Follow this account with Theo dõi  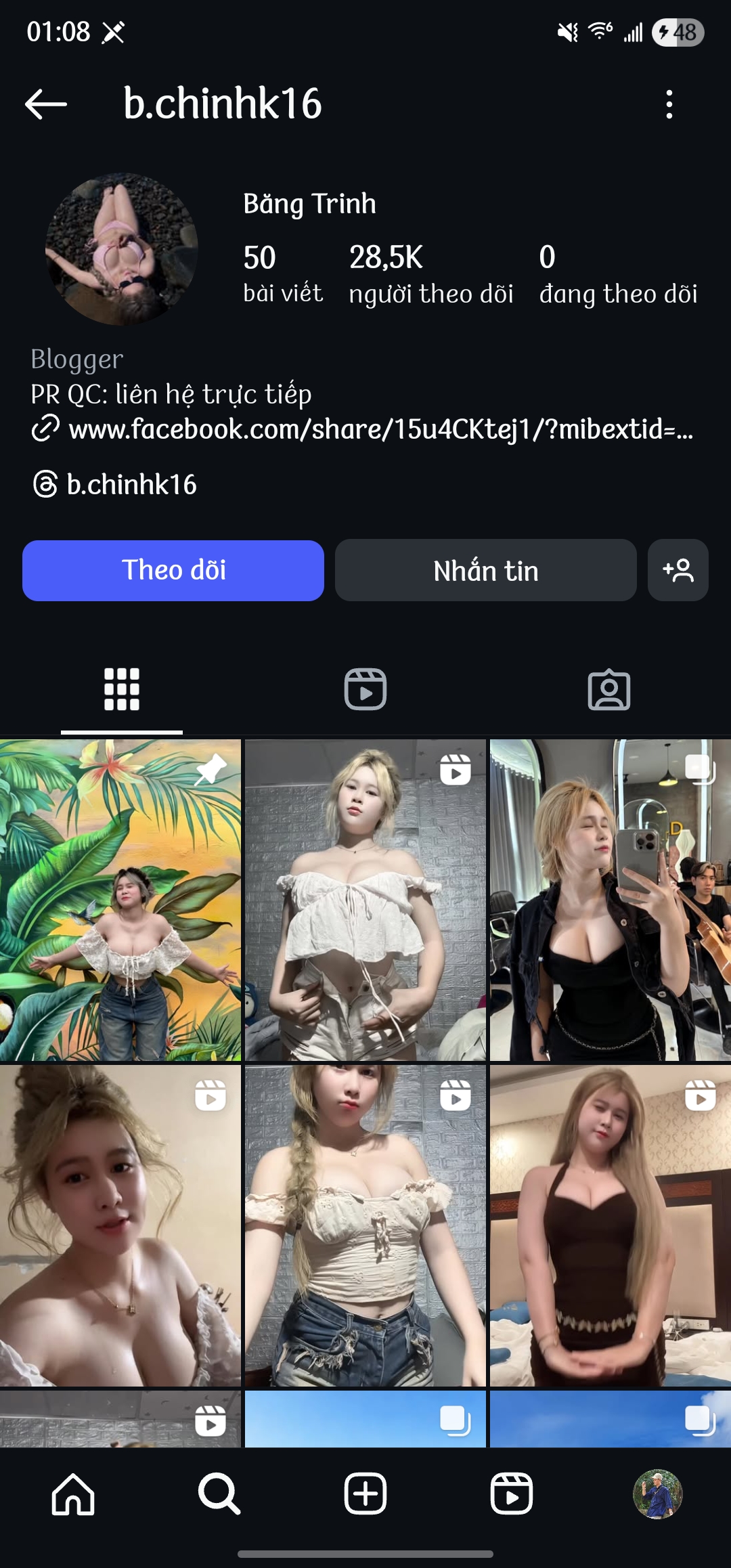coord(173,570)
